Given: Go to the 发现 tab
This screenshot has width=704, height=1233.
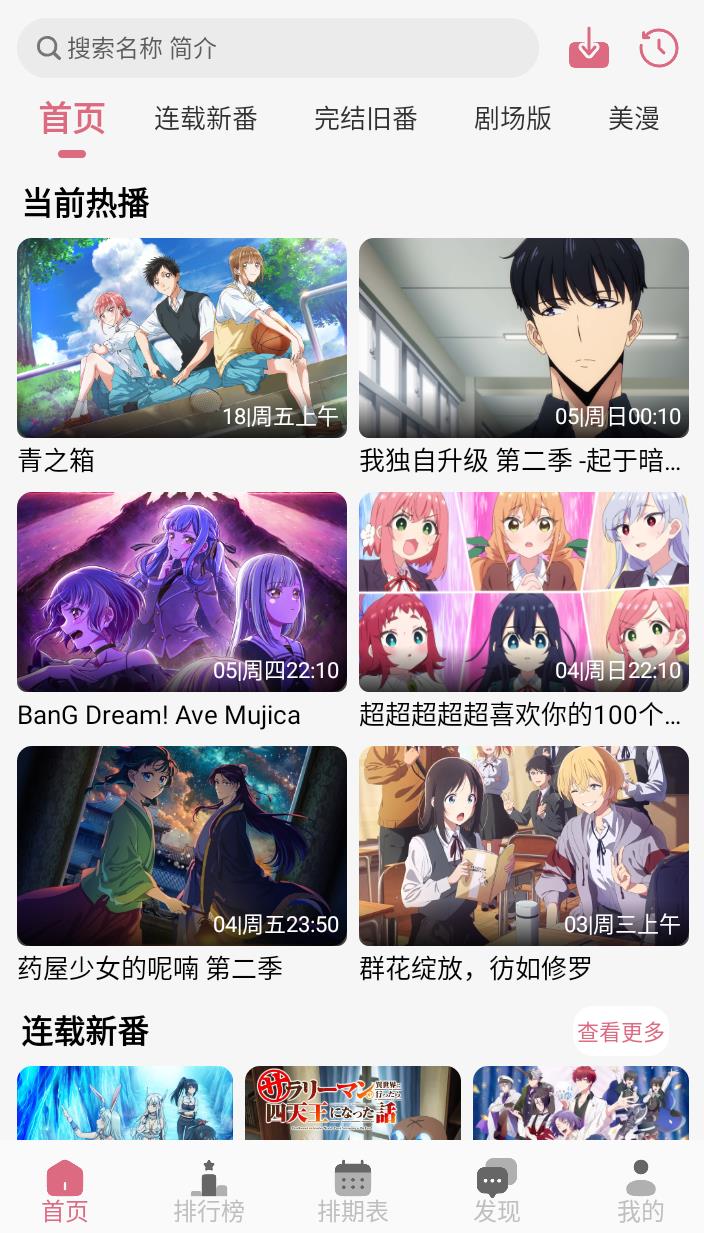Looking at the screenshot, I should pyautogui.click(x=497, y=1191).
